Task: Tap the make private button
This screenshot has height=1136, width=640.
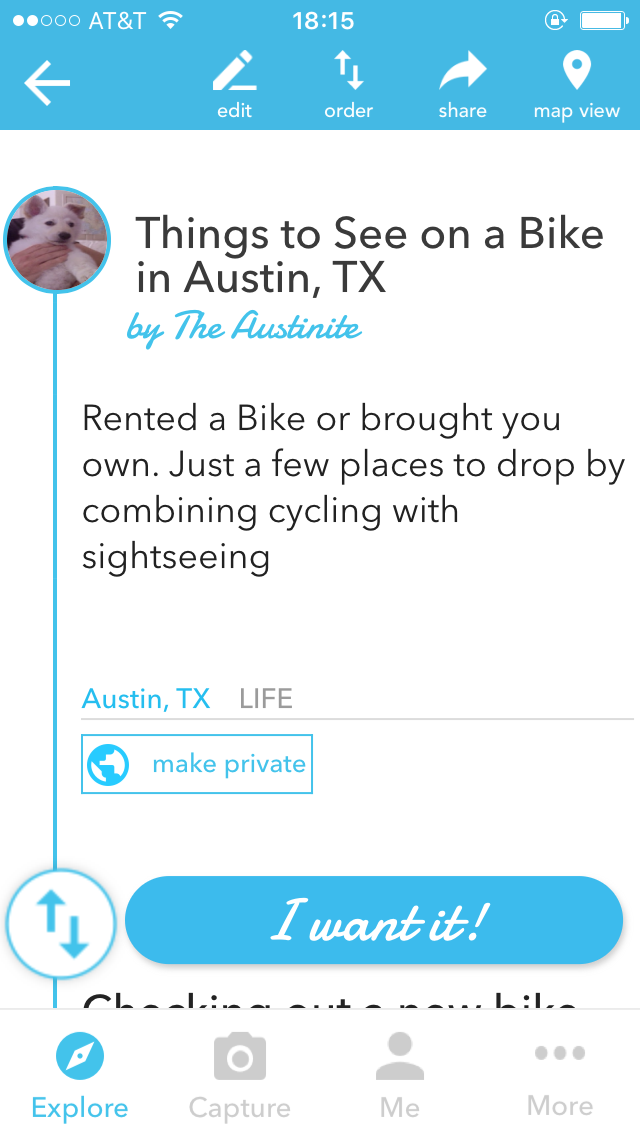Action: coord(197,764)
